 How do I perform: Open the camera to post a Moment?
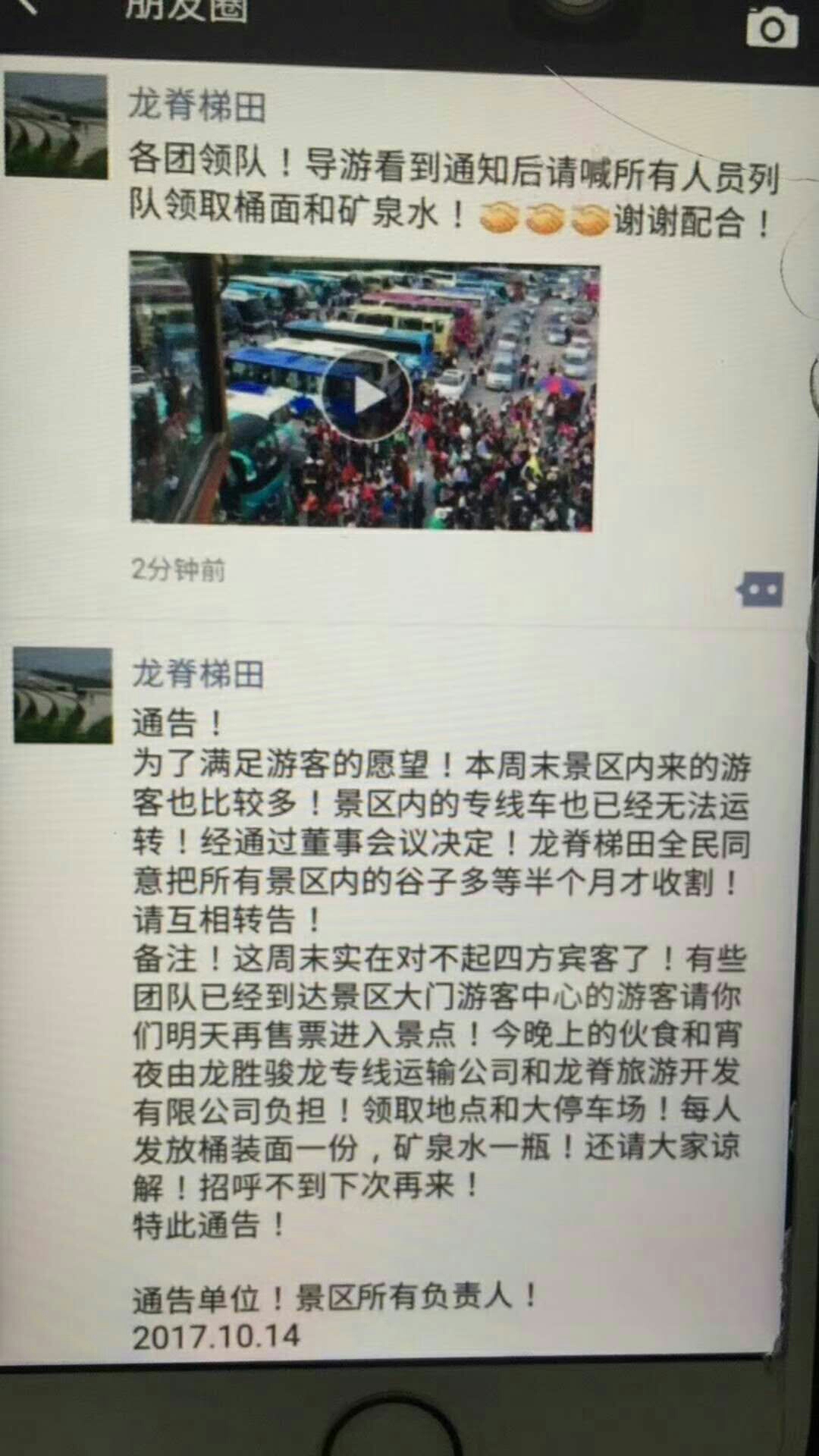pyautogui.click(x=771, y=27)
